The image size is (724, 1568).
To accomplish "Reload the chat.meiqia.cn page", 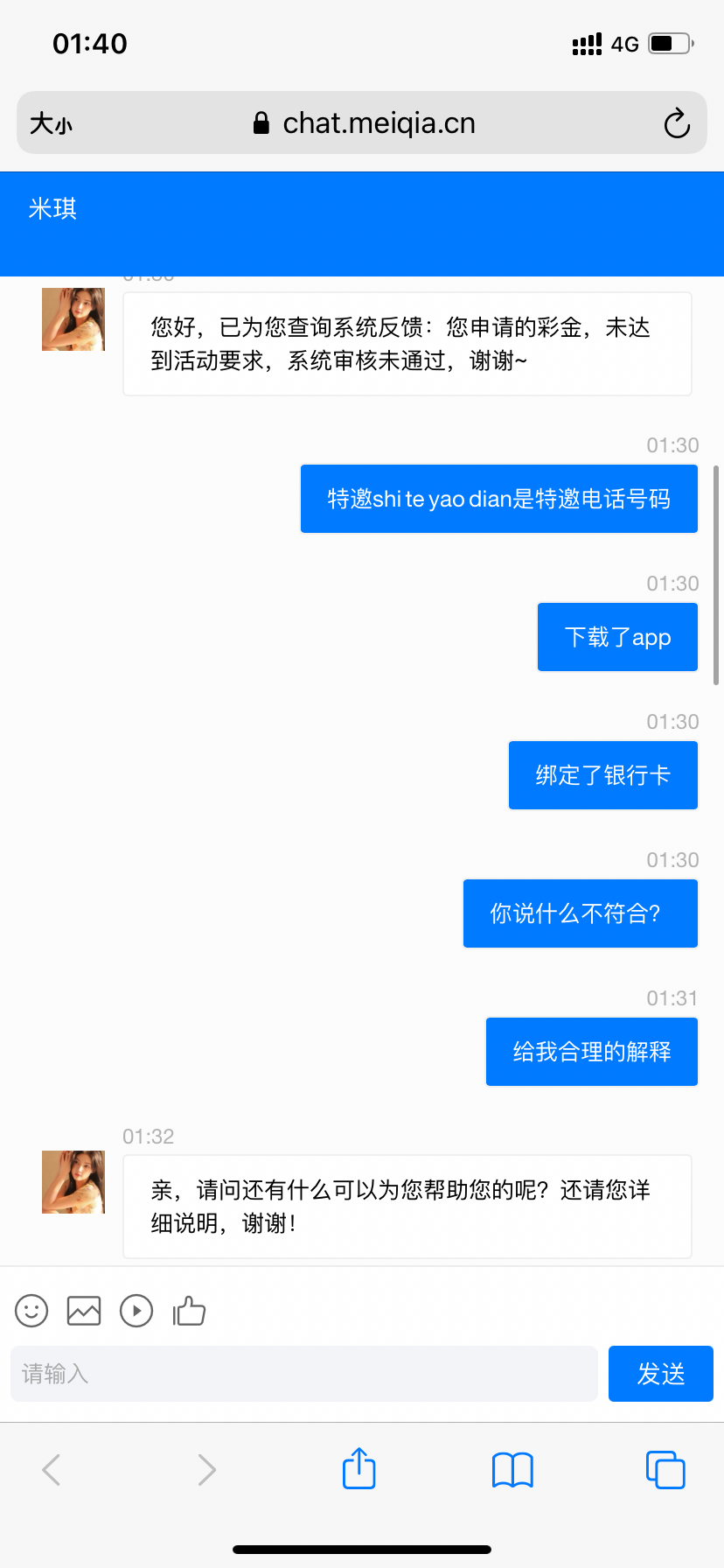I will pyautogui.click(x=676, y=123).
